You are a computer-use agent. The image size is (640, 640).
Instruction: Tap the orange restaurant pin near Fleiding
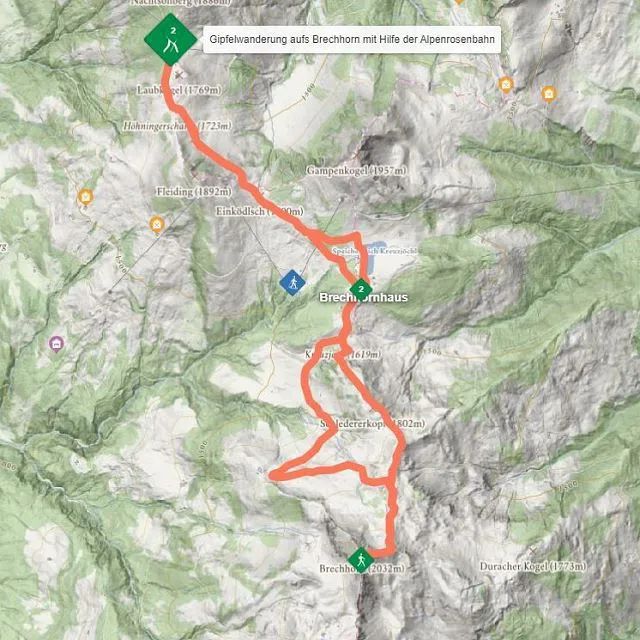coord(156,224)
